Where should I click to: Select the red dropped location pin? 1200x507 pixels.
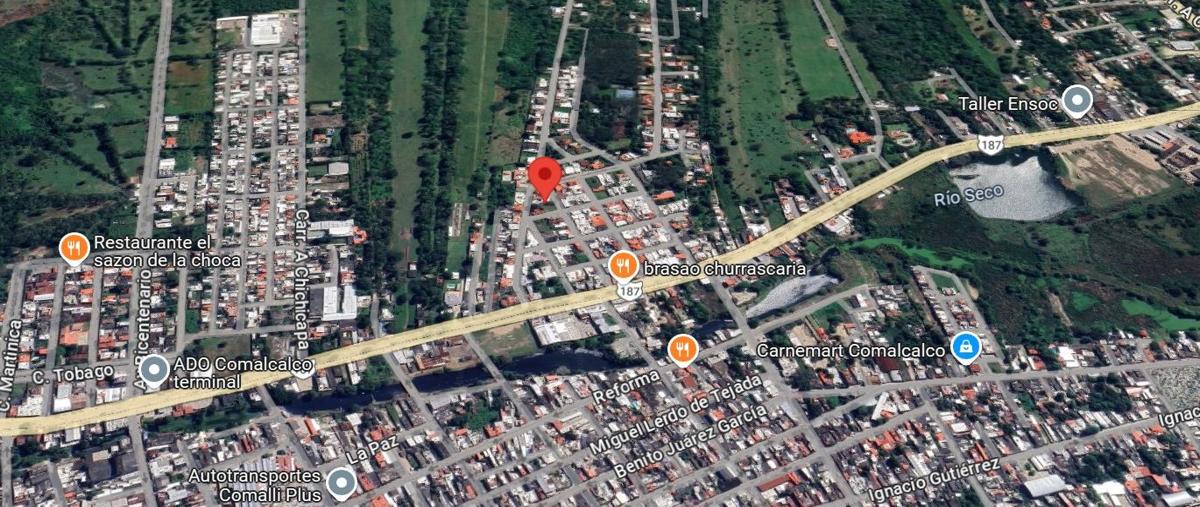[x=544, y=177]
